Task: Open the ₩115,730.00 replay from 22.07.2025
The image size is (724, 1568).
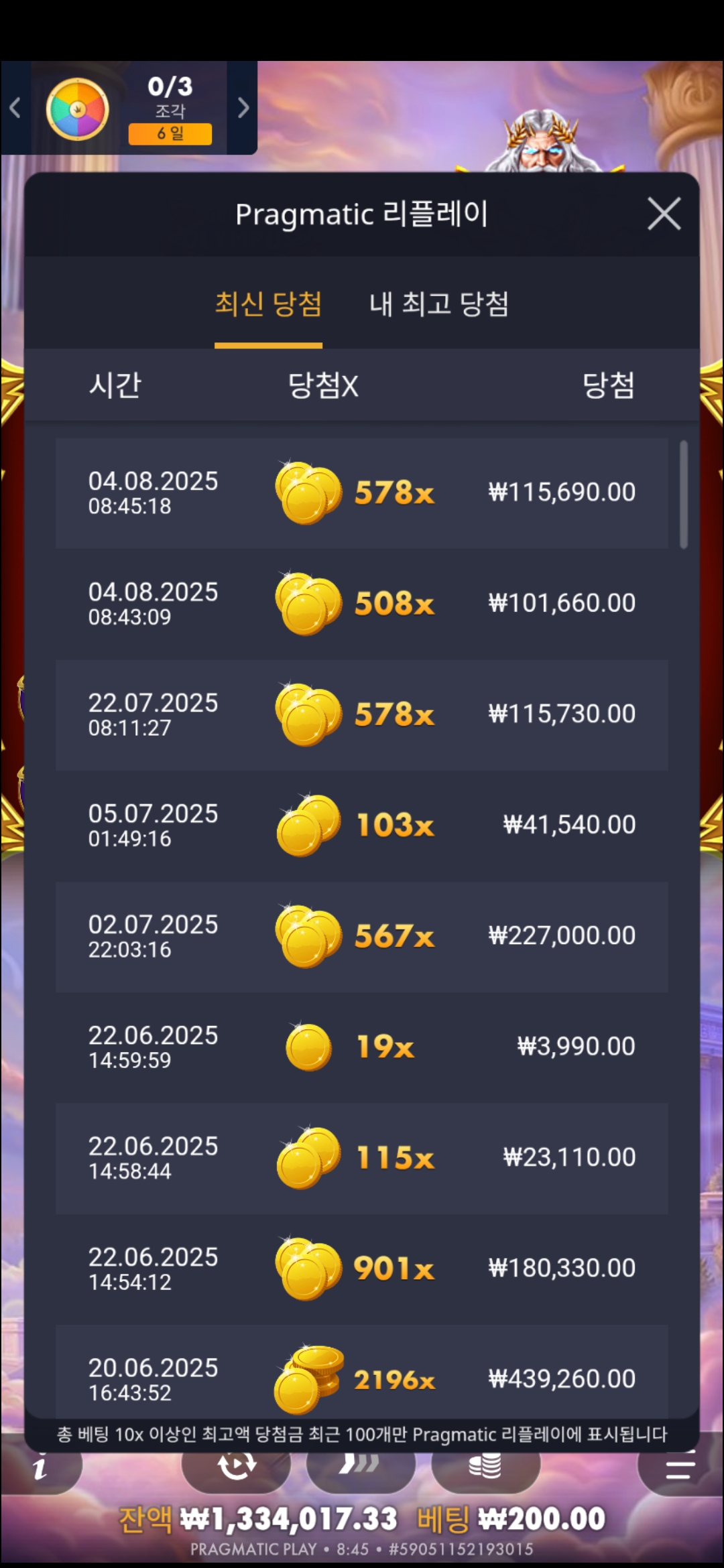Action: point(361,714)
